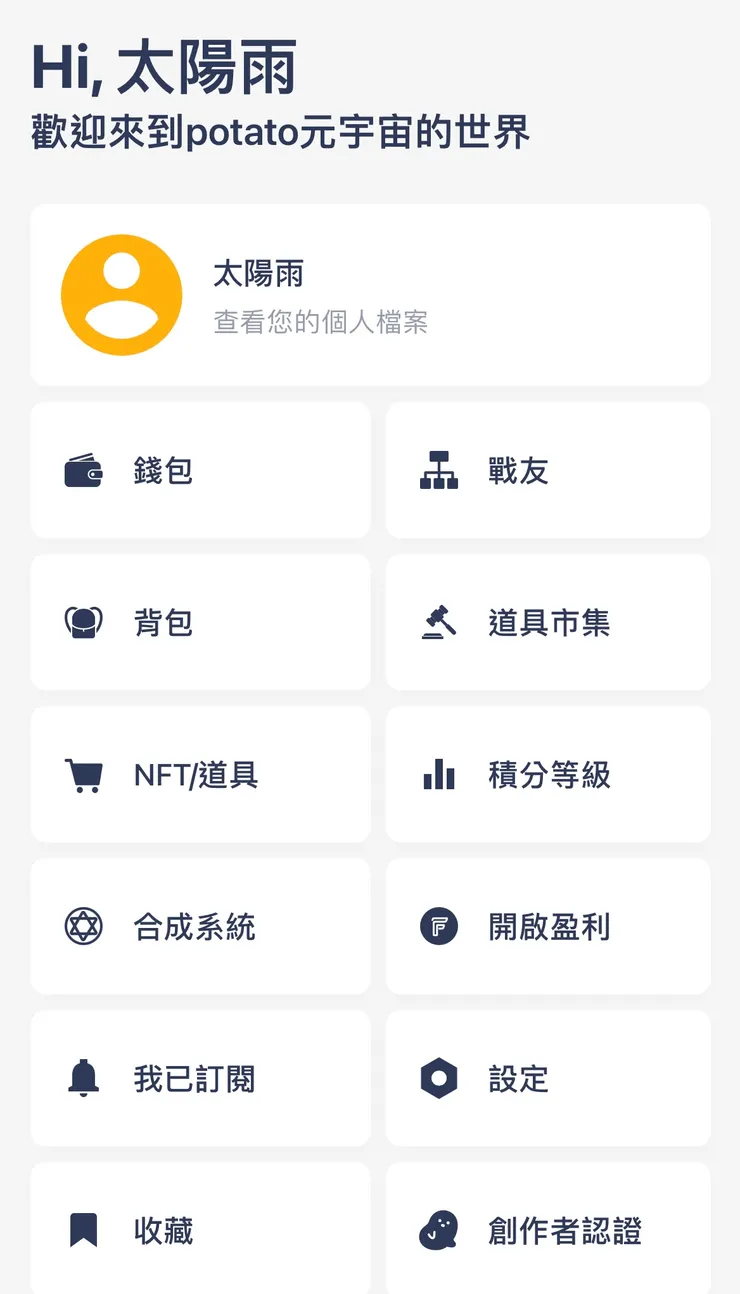Screen dimensions: 740x1294
Task: Select the 積分等級 bar chart icon
Action: point(438,775)
